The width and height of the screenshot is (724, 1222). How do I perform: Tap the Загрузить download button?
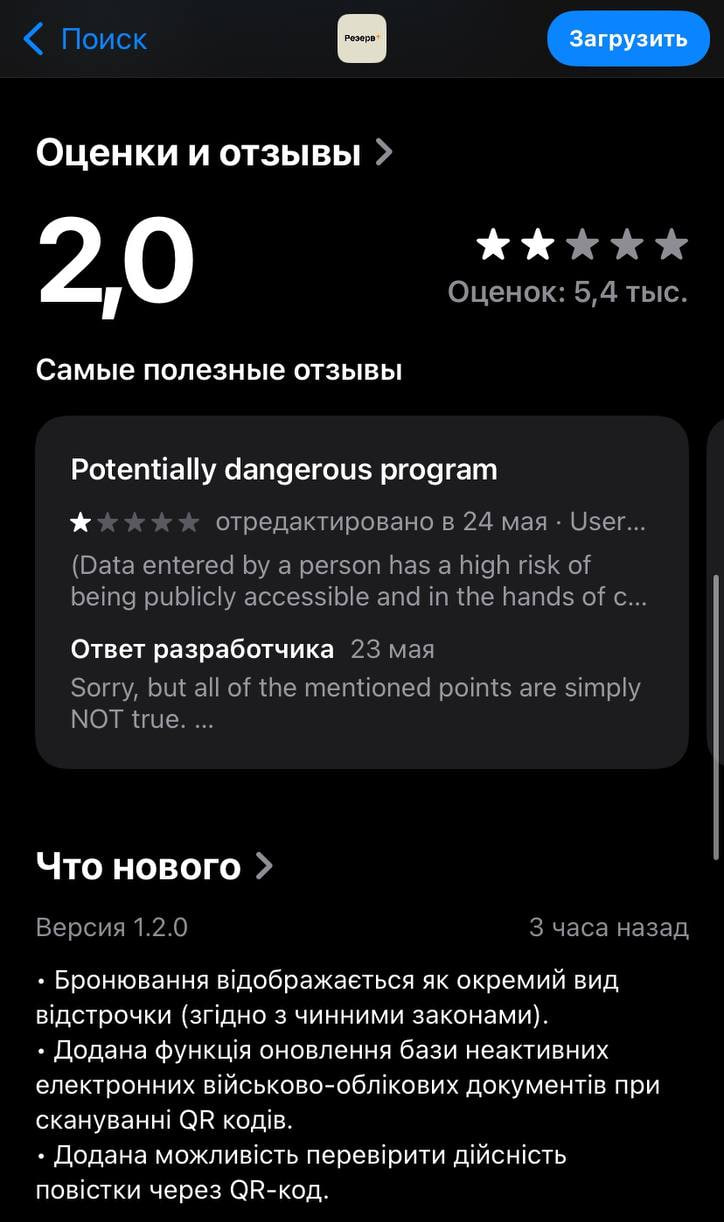point(628,39)
